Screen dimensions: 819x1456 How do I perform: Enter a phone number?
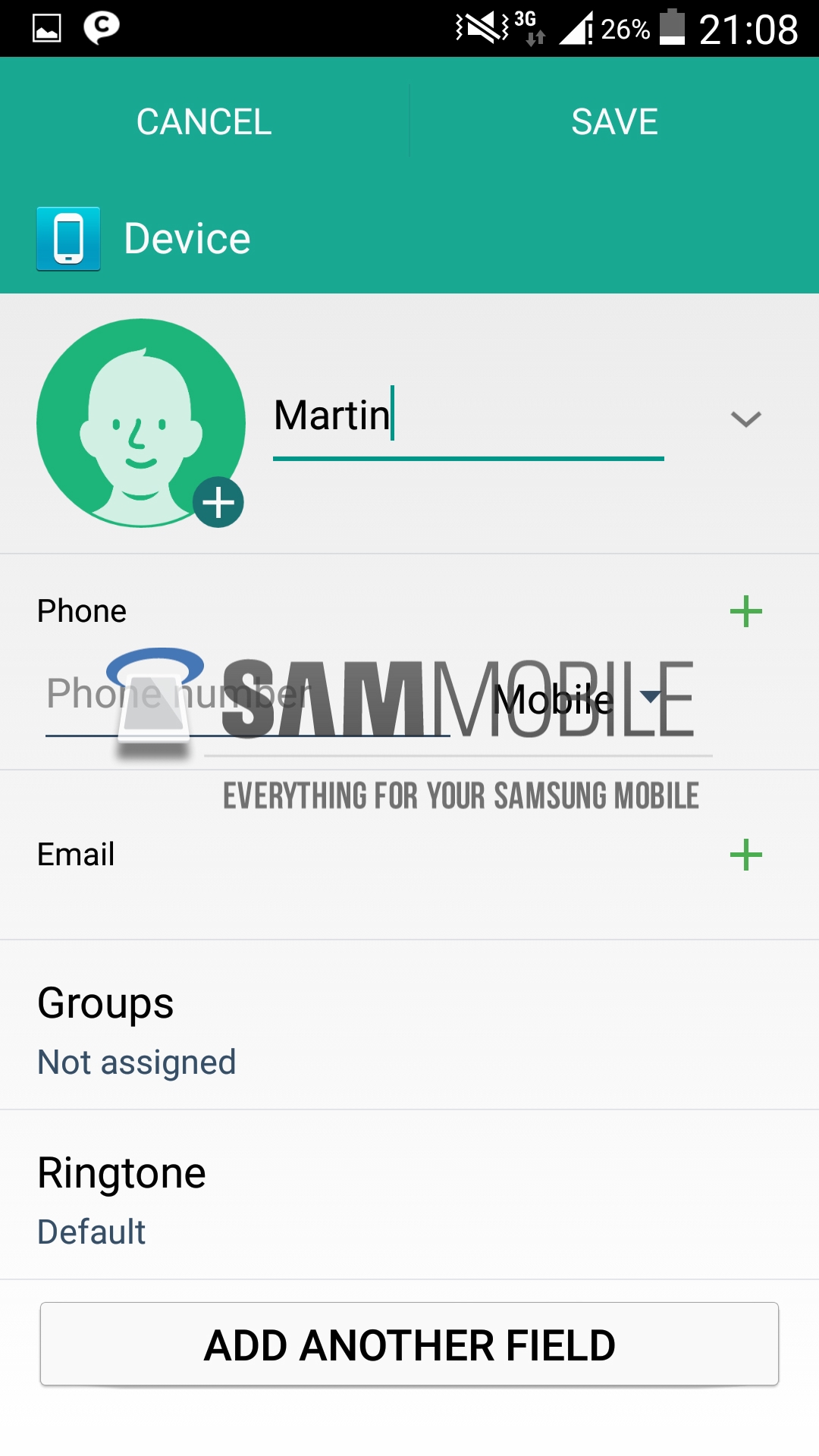click(246, 695)
